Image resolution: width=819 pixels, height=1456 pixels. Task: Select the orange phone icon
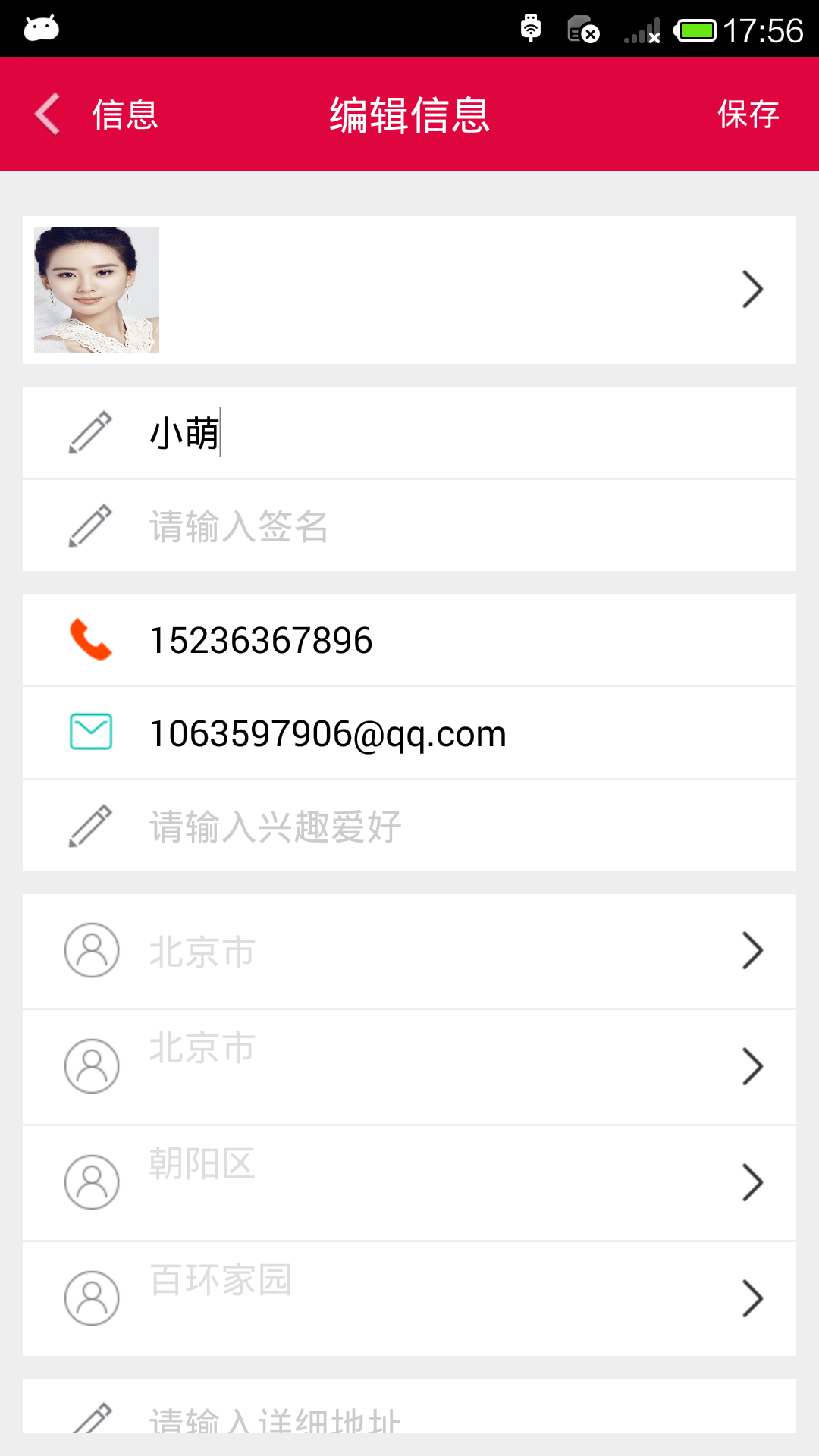coord(91,639)
